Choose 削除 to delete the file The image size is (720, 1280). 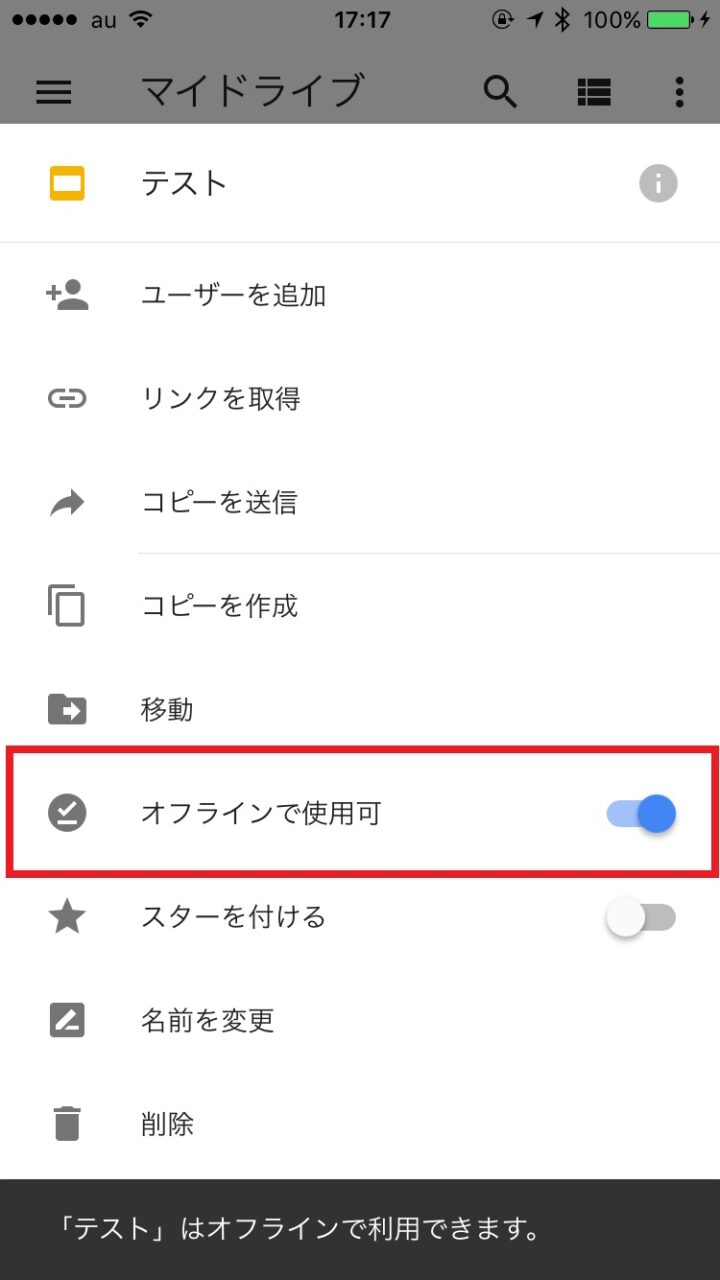click(167, 1125)
